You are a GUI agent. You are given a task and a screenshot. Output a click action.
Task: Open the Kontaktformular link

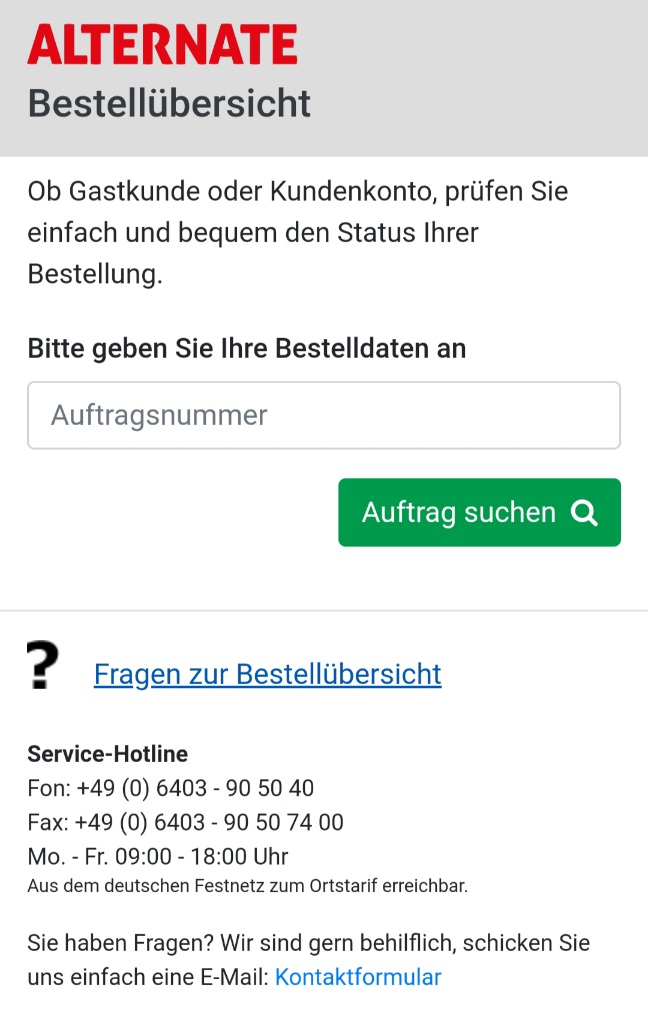click(x=358, y=977)
